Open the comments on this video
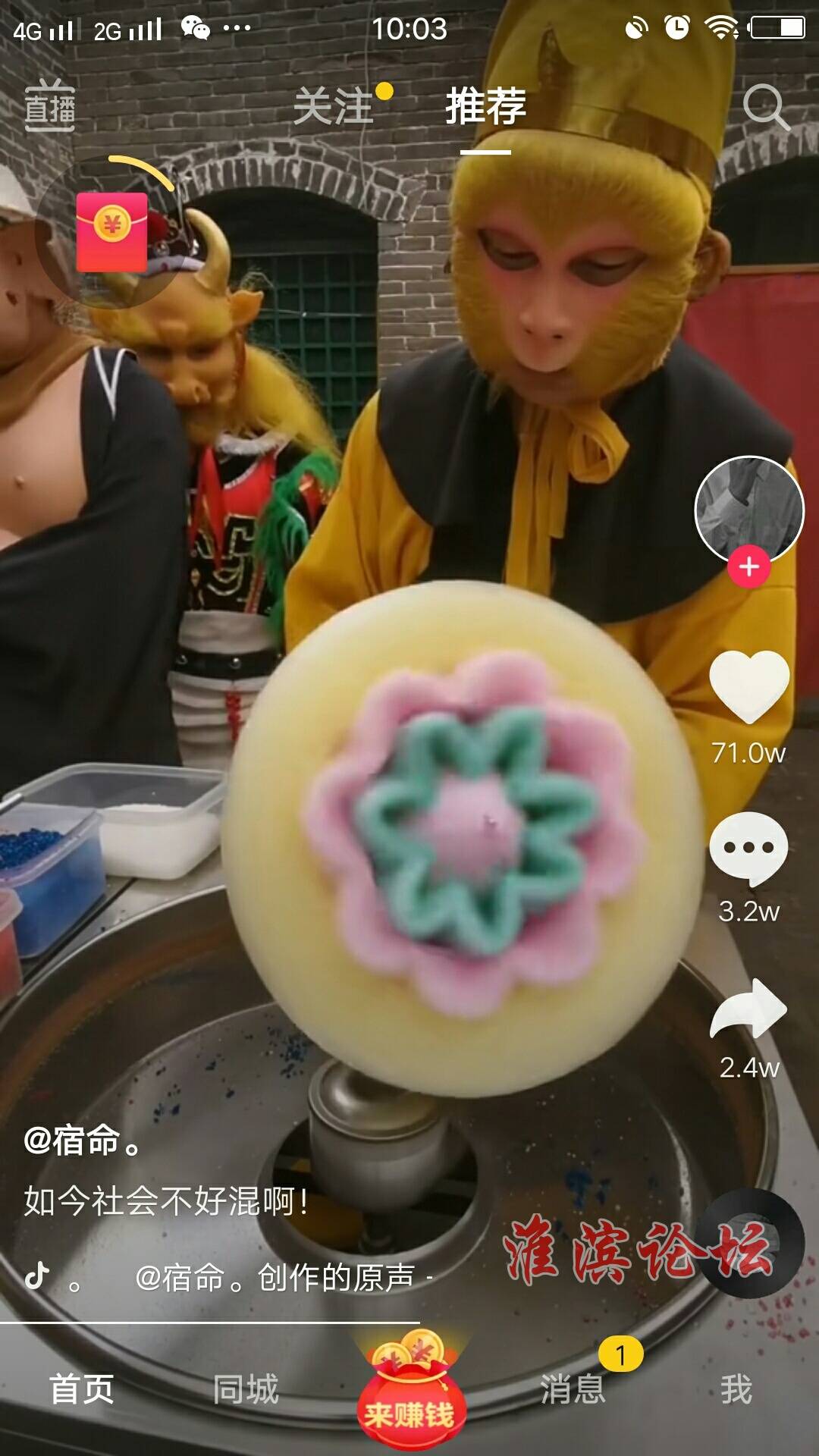Image resolution: width=819 pixels, height=1456 pixels. coord(749,849)
